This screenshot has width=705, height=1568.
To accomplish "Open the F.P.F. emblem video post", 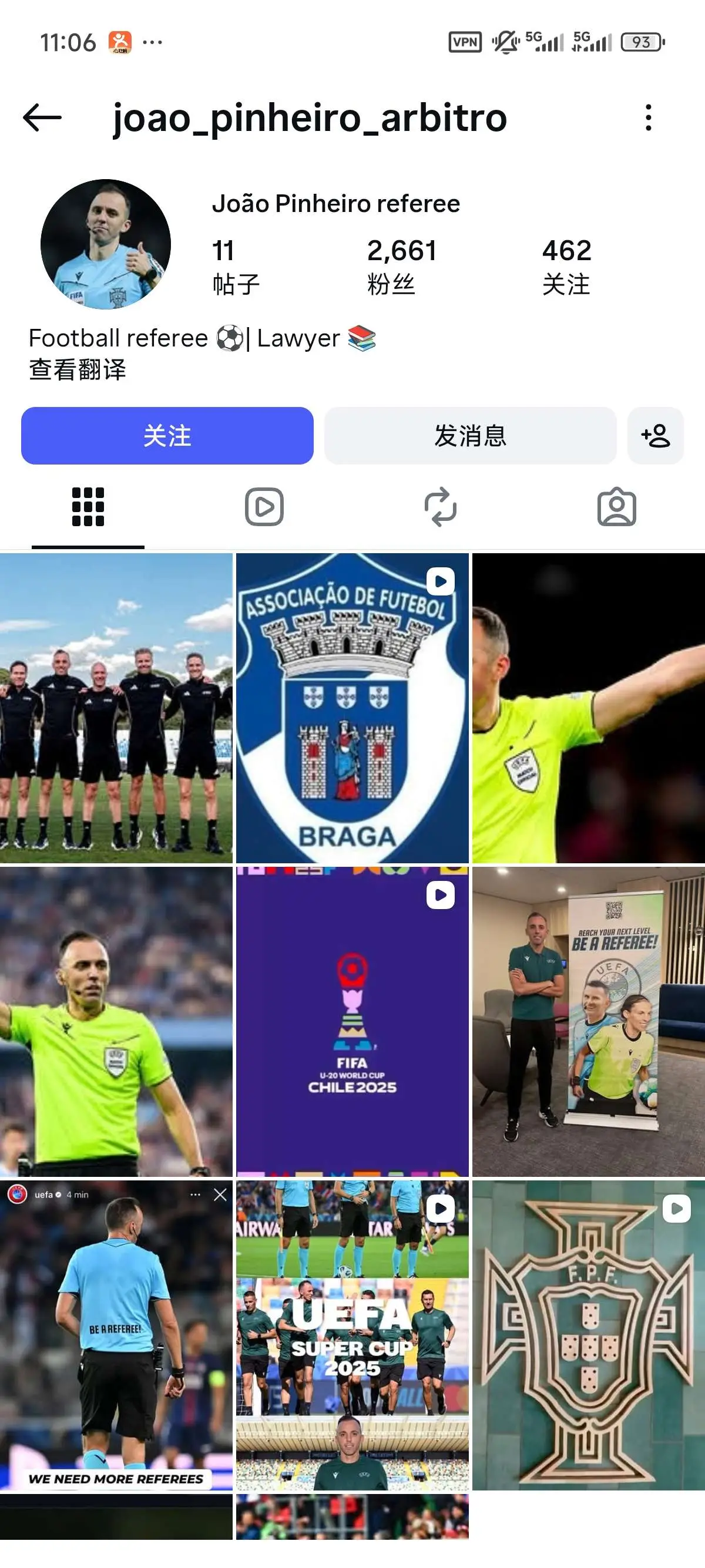I will (589, 1335).
